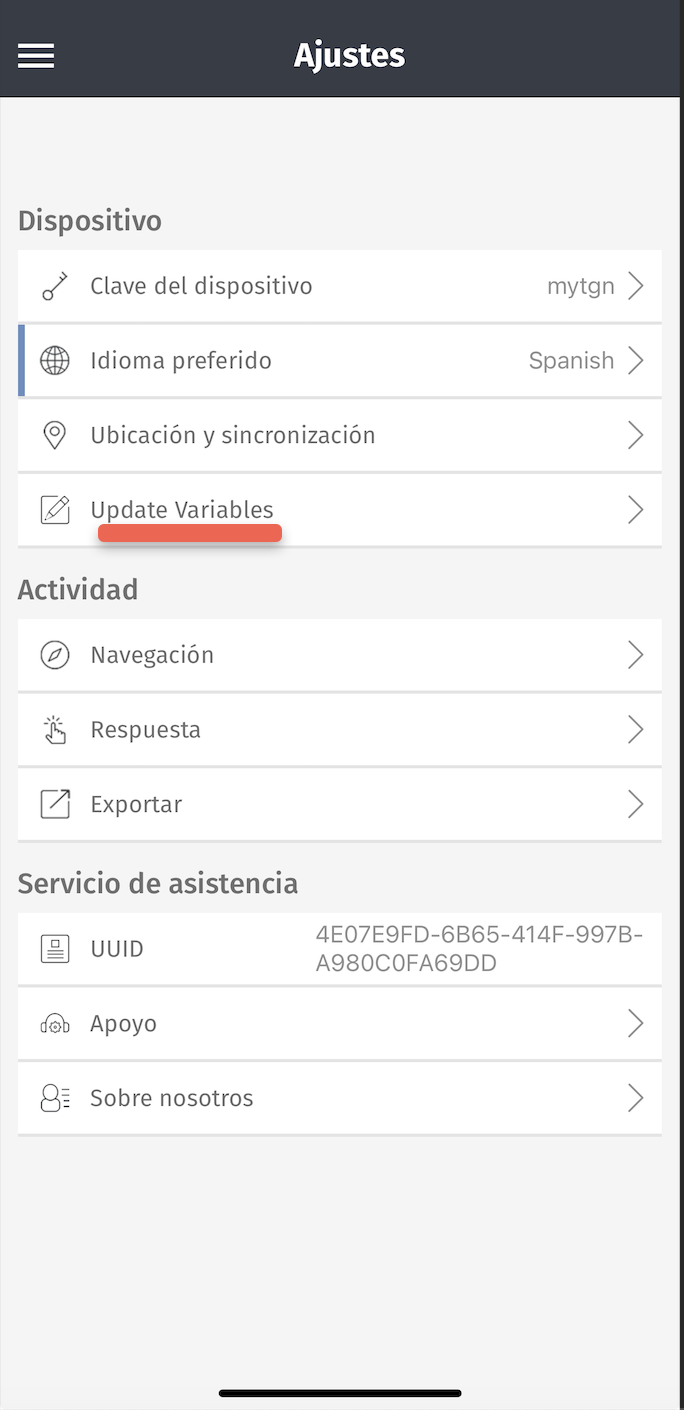Screen dimensions: 684x1410
Task: Go to Navegación settings
Action: pos(340,656)
